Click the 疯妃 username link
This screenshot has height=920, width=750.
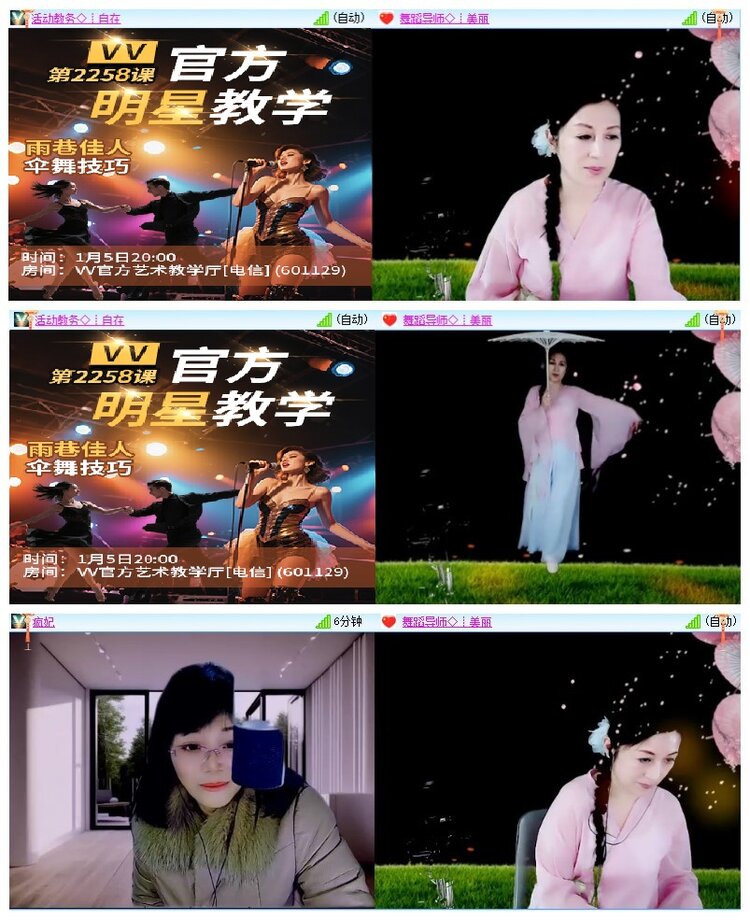[x=42, y=621]
